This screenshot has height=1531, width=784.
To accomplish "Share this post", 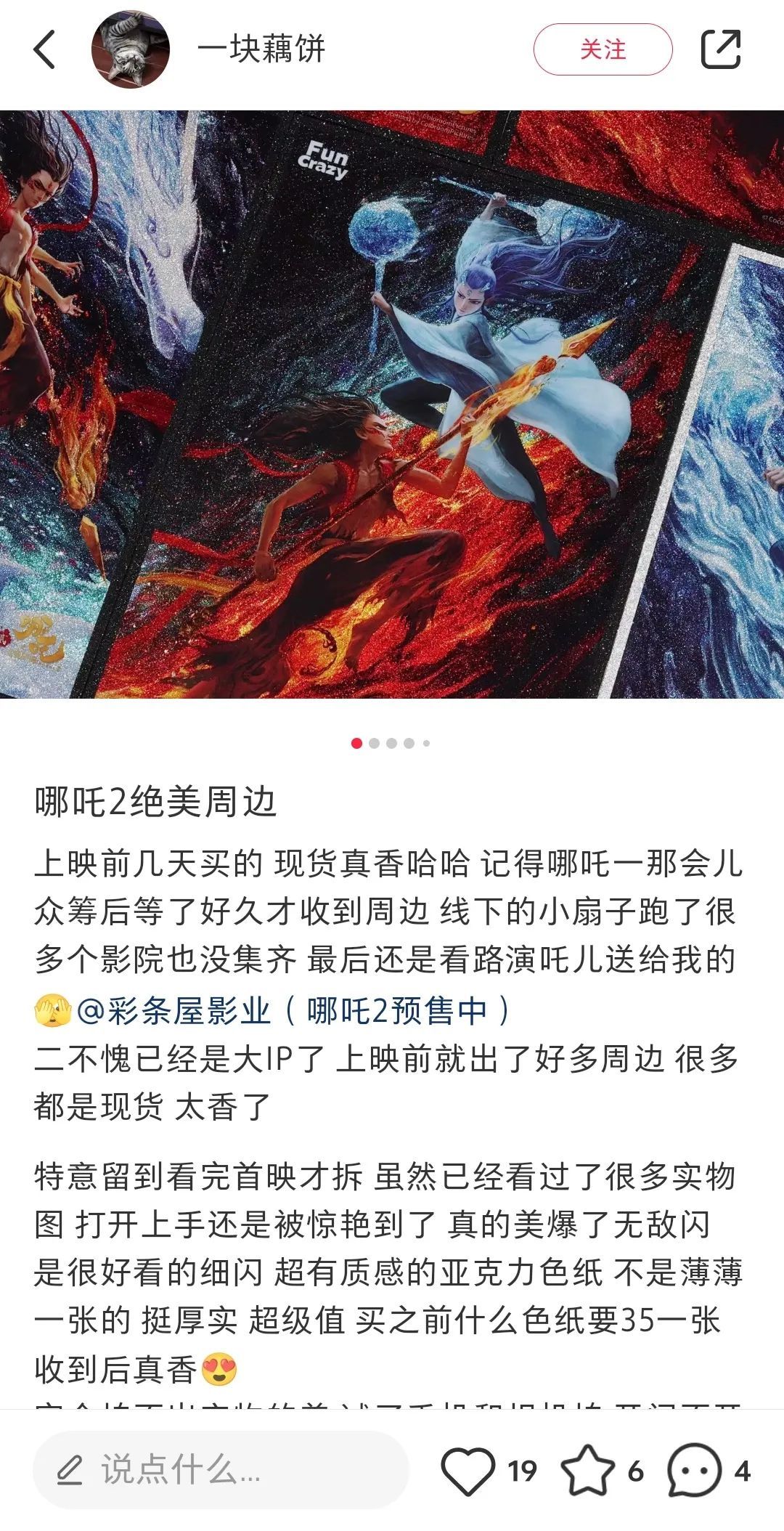I will (x=720, y=49).
